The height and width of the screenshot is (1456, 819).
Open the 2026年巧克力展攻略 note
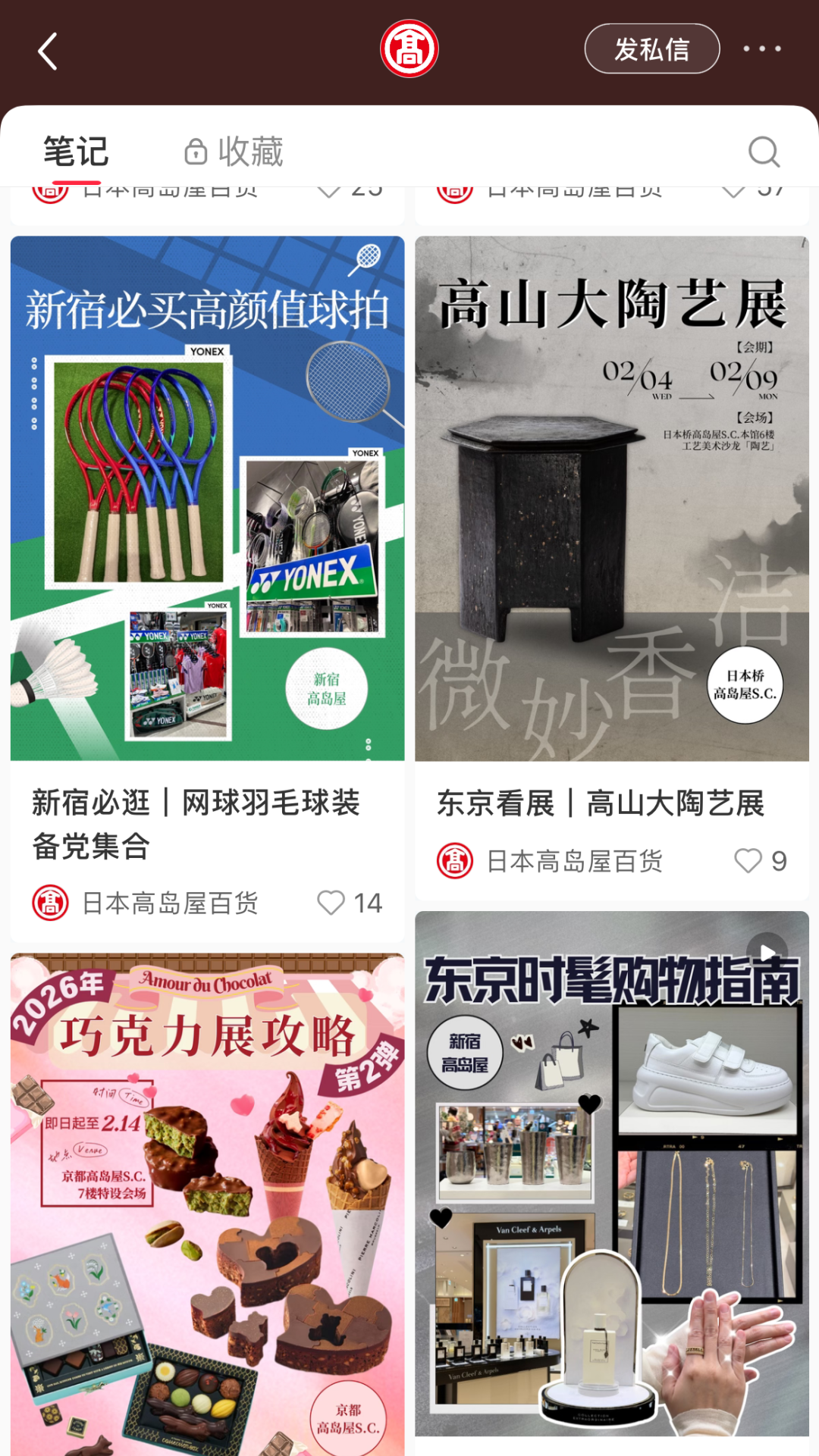pos(207,1204)
